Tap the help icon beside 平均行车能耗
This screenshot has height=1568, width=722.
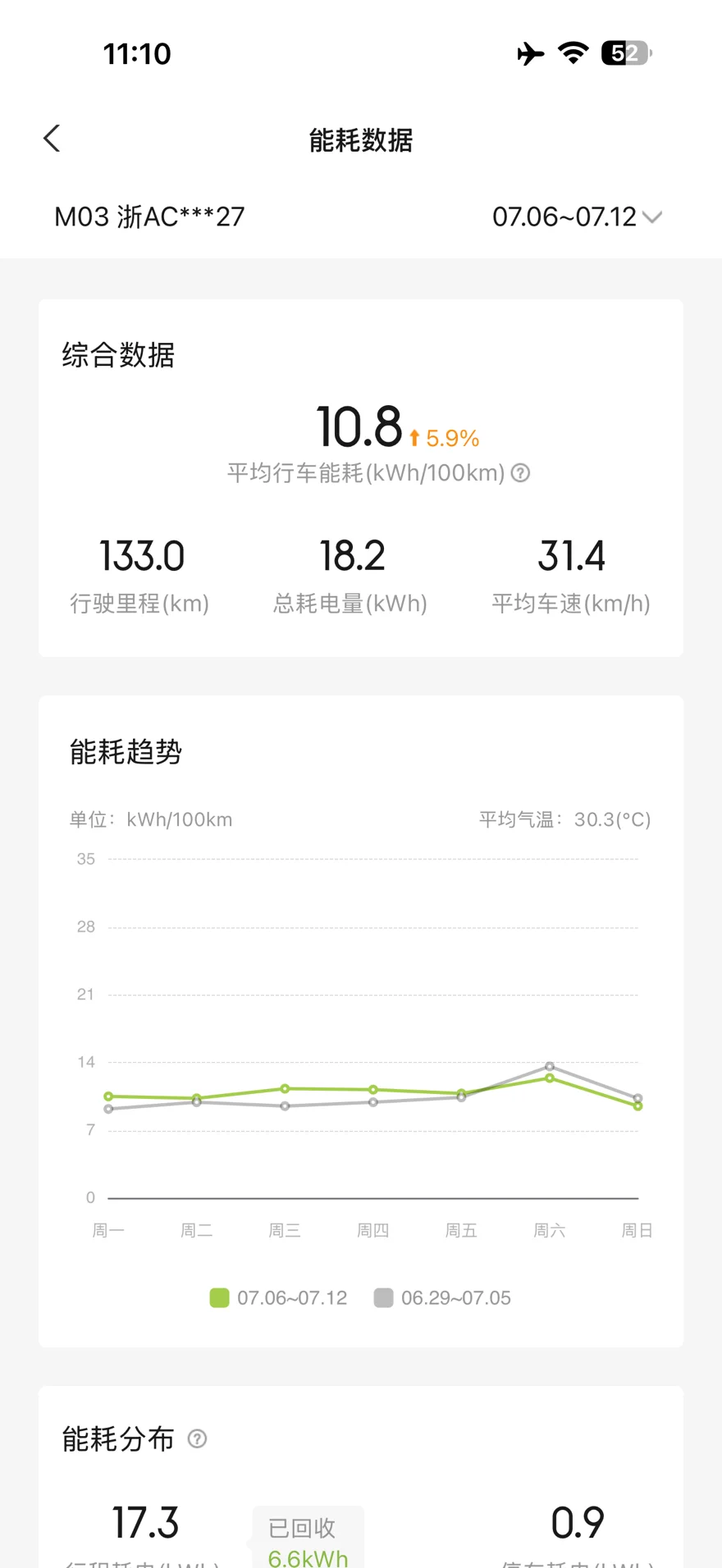click(520, 473)
